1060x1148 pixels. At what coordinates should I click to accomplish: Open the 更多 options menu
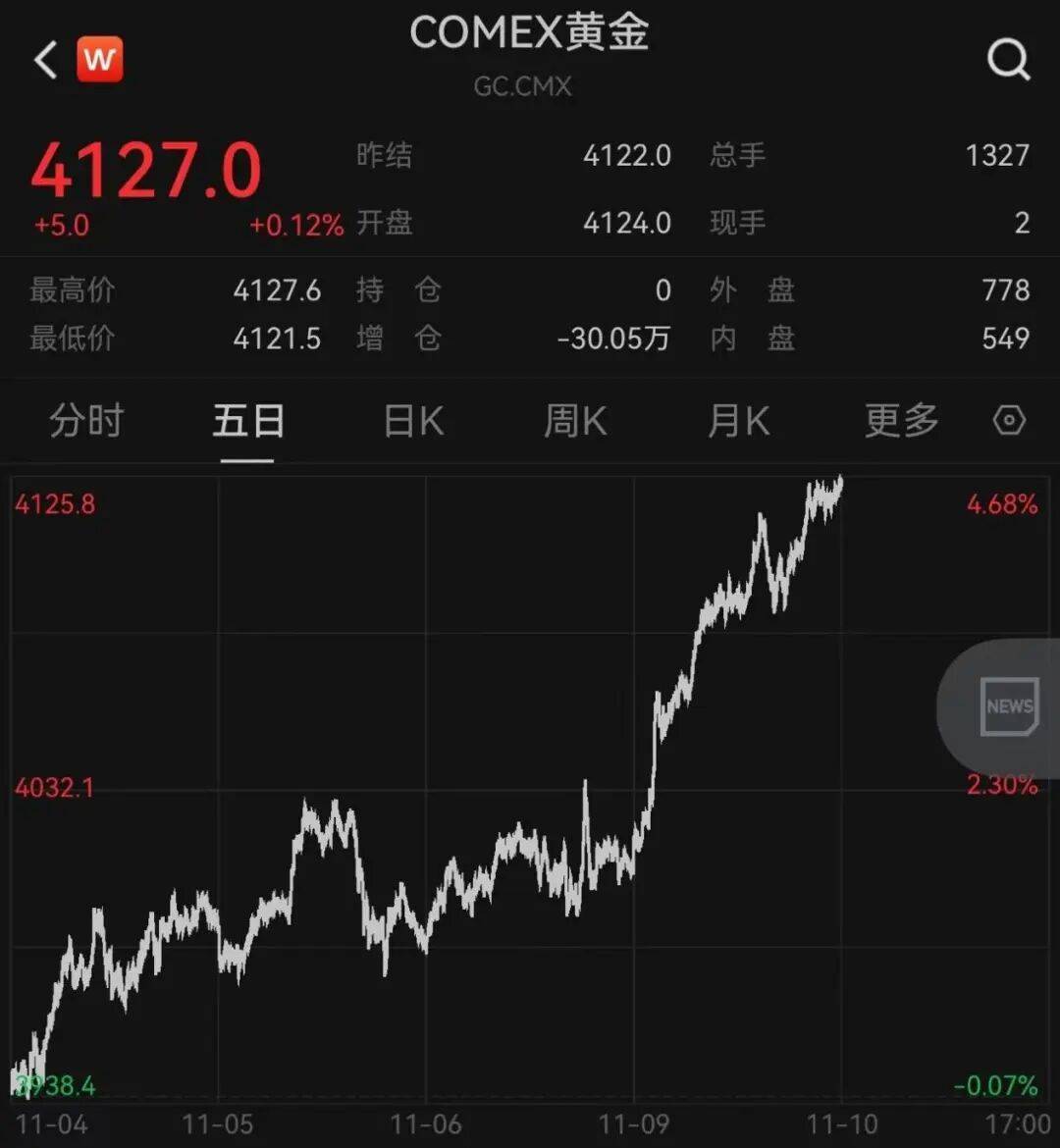click(901, 420)
